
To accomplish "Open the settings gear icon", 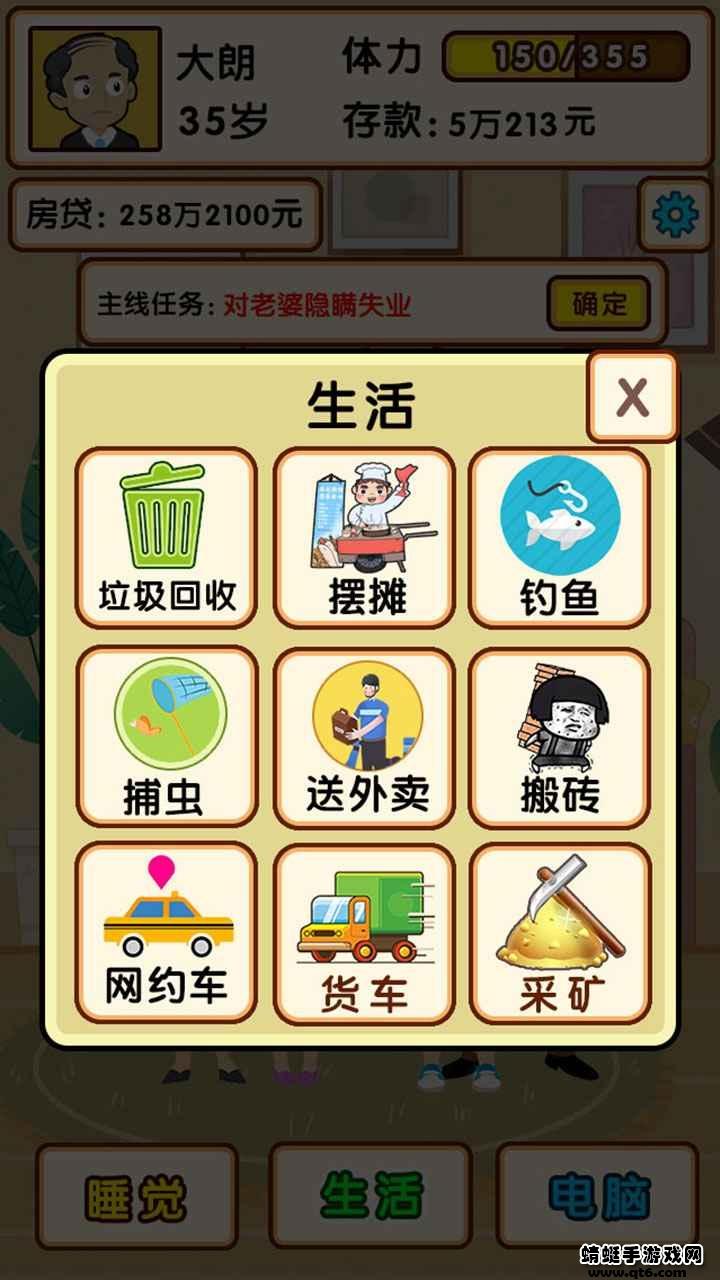I will pos(675,214).
